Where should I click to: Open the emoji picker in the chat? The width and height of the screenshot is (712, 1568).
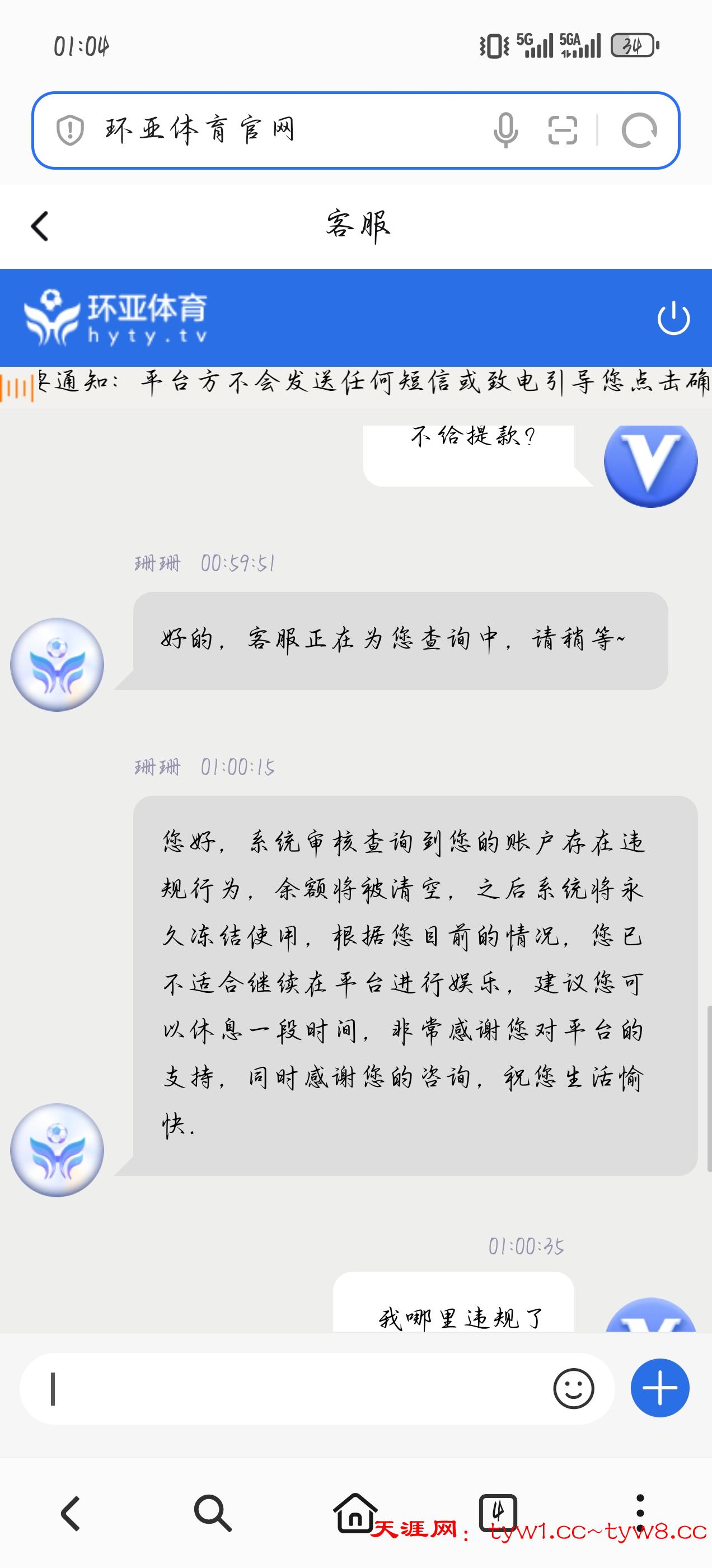click(x=573, y=1388)
